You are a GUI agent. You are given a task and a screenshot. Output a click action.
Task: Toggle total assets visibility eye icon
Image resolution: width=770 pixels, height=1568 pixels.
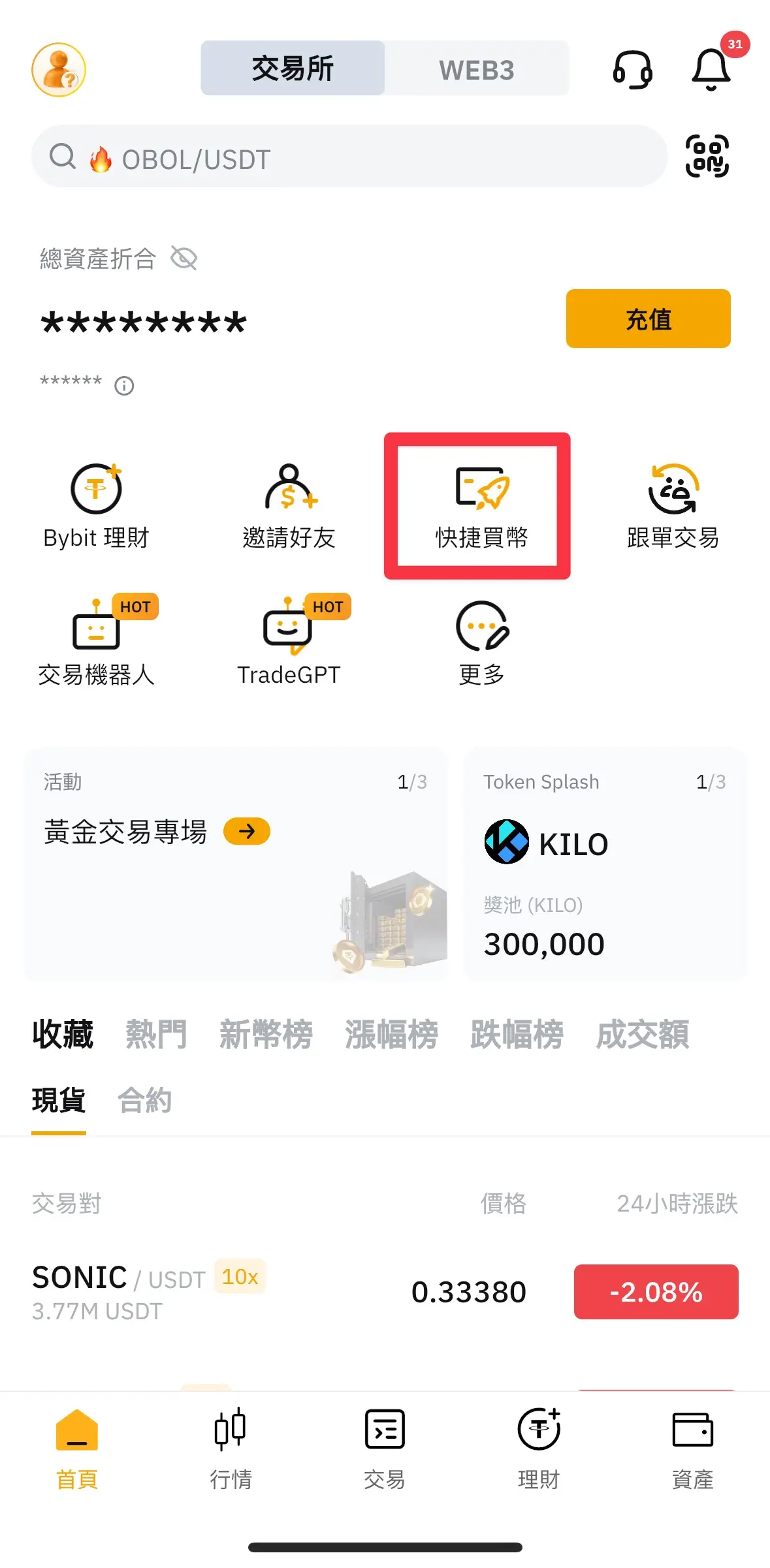[184, 259]
